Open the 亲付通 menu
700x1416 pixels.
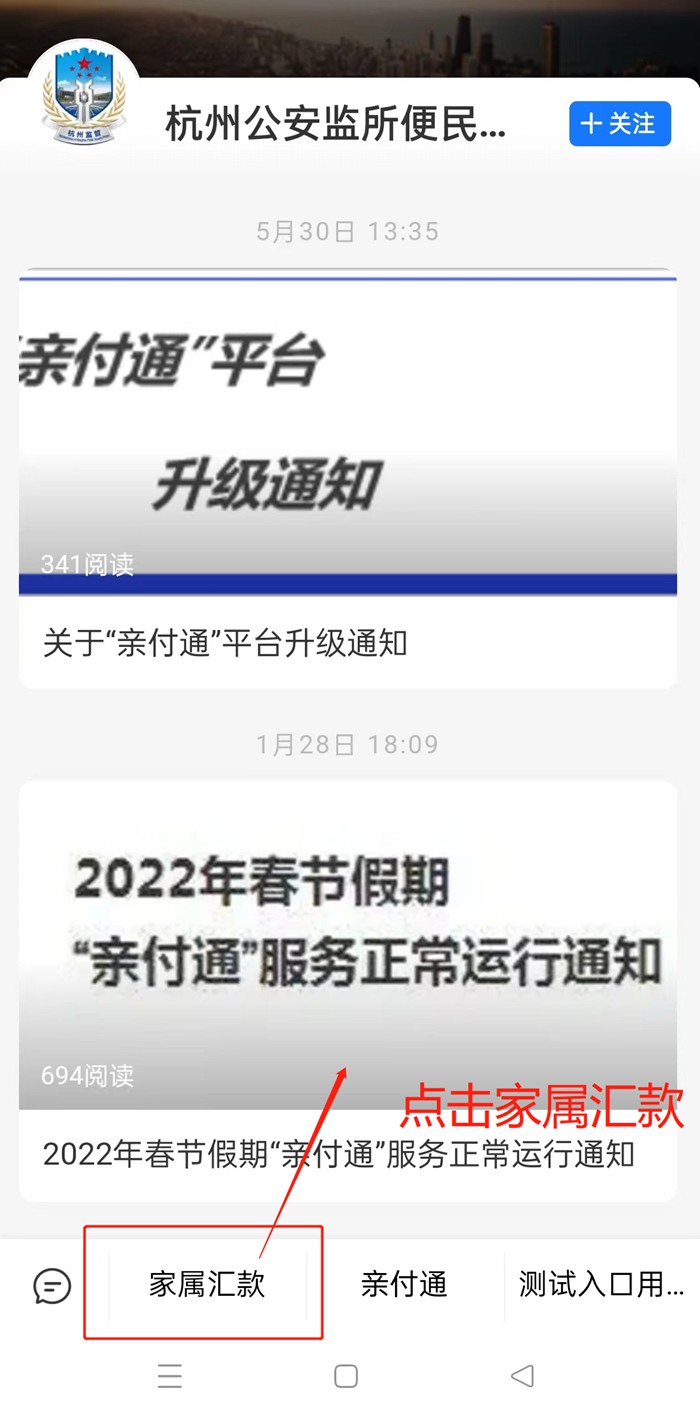[404, 1284]
